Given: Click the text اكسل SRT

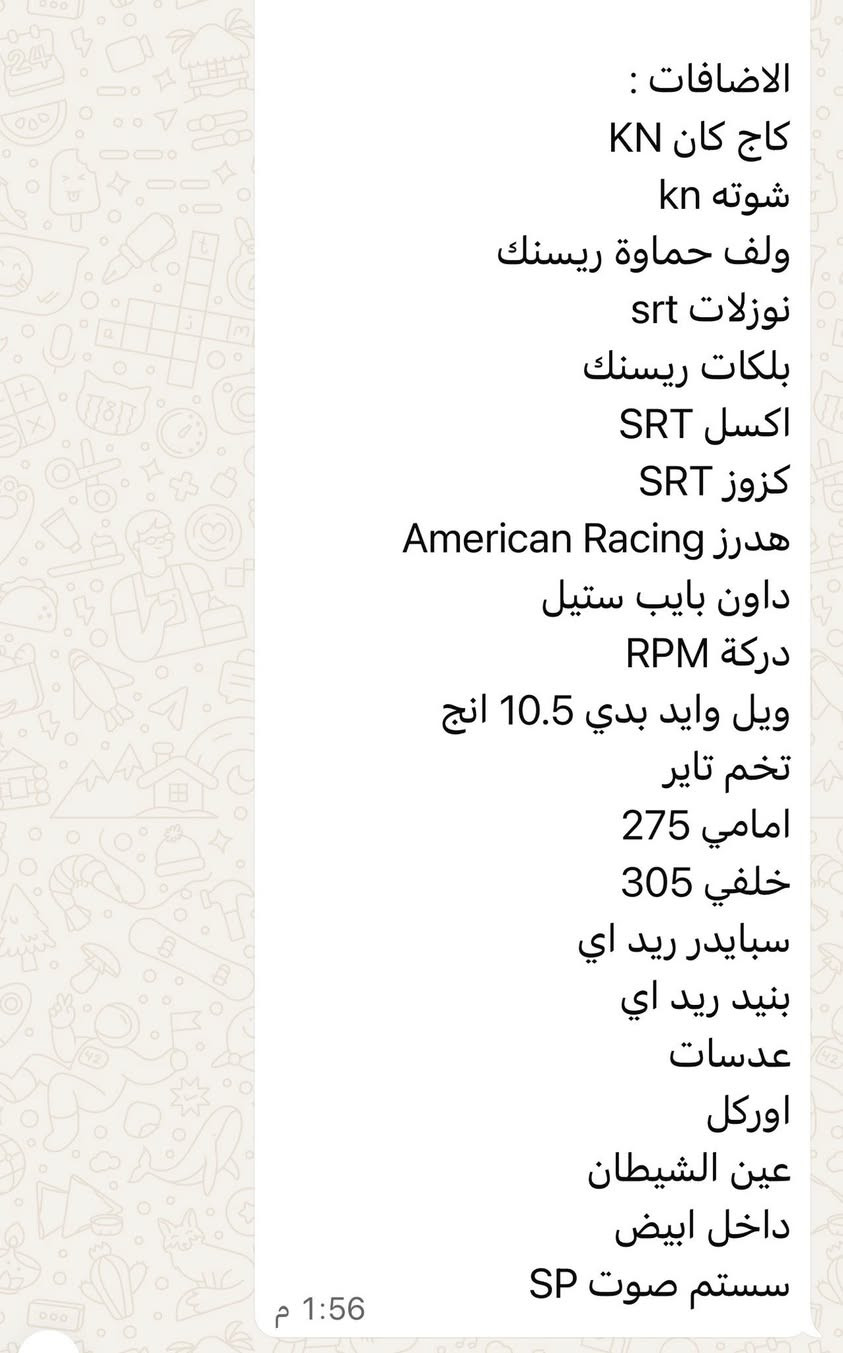Looking at the screenshot, I should point(700,422).
